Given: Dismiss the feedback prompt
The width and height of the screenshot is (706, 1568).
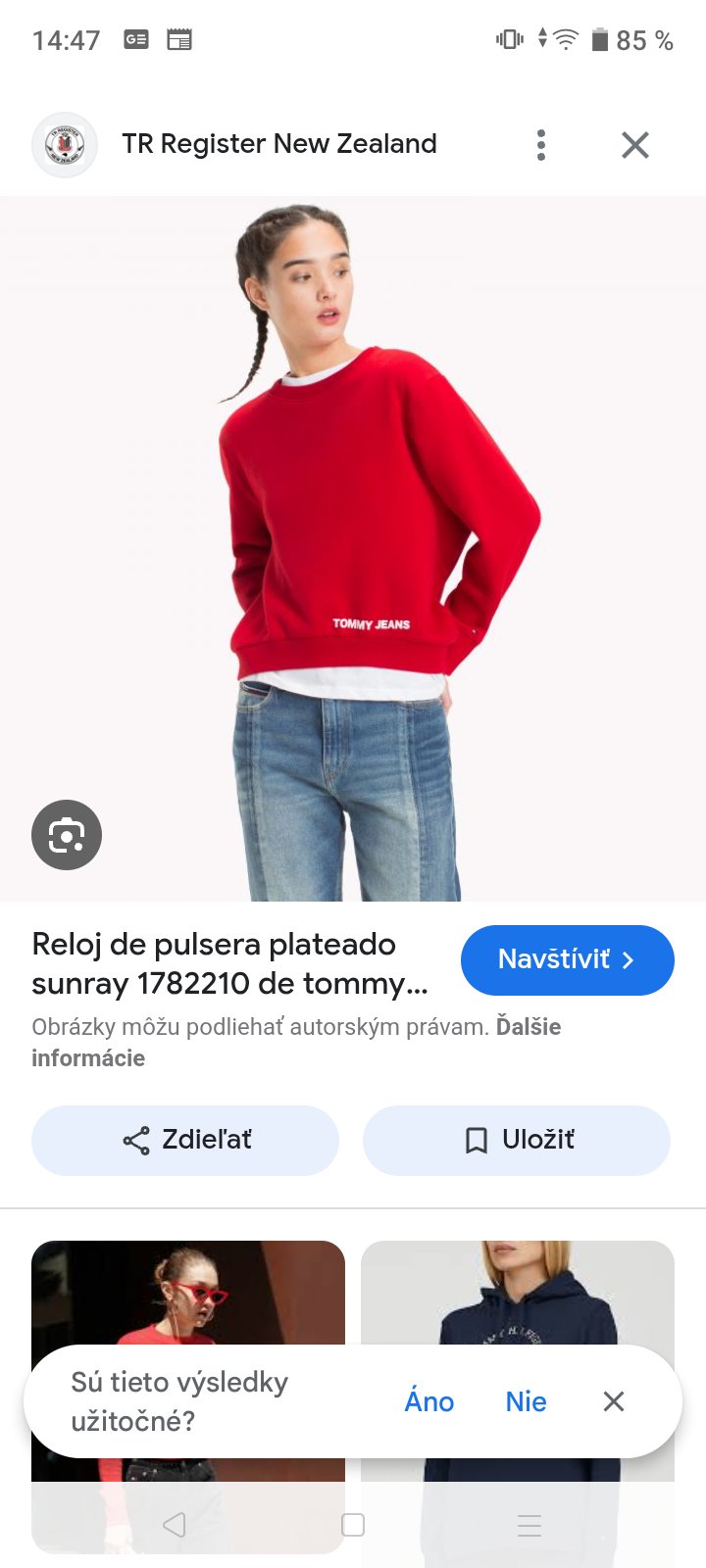Looking at the screenshot, I should pos(614,1401).
